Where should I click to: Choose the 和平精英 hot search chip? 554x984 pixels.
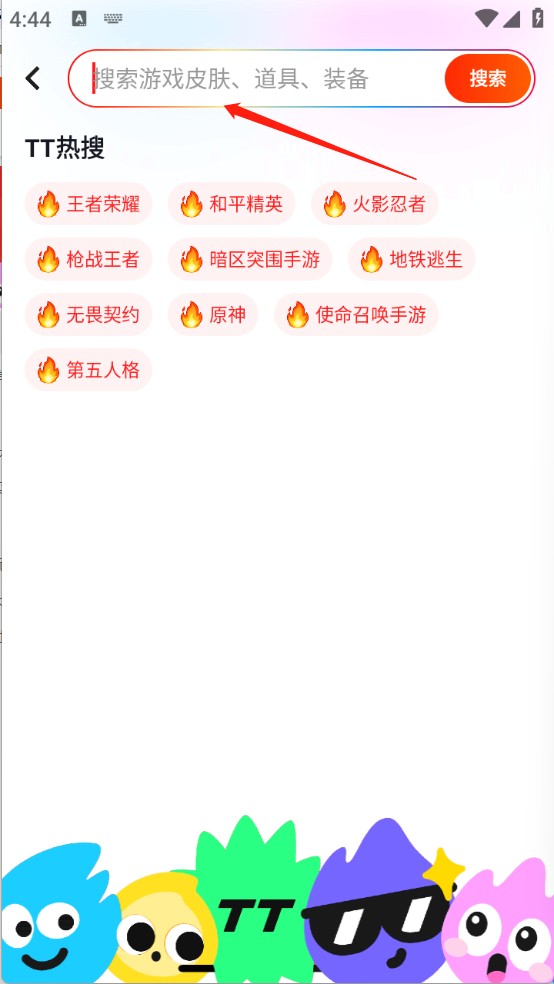click(232, 204)
